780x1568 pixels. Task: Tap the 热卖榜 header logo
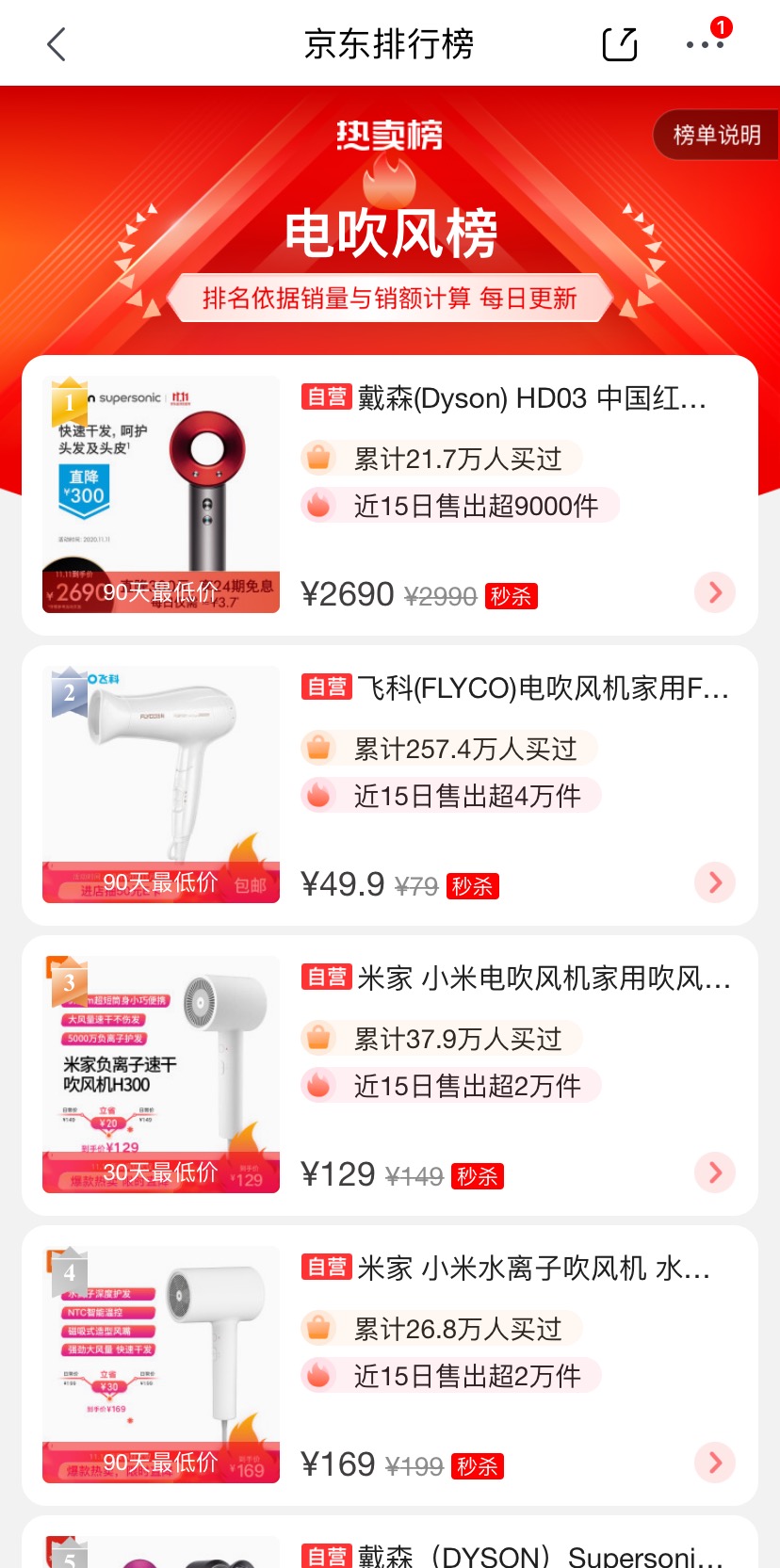[390, 133]
